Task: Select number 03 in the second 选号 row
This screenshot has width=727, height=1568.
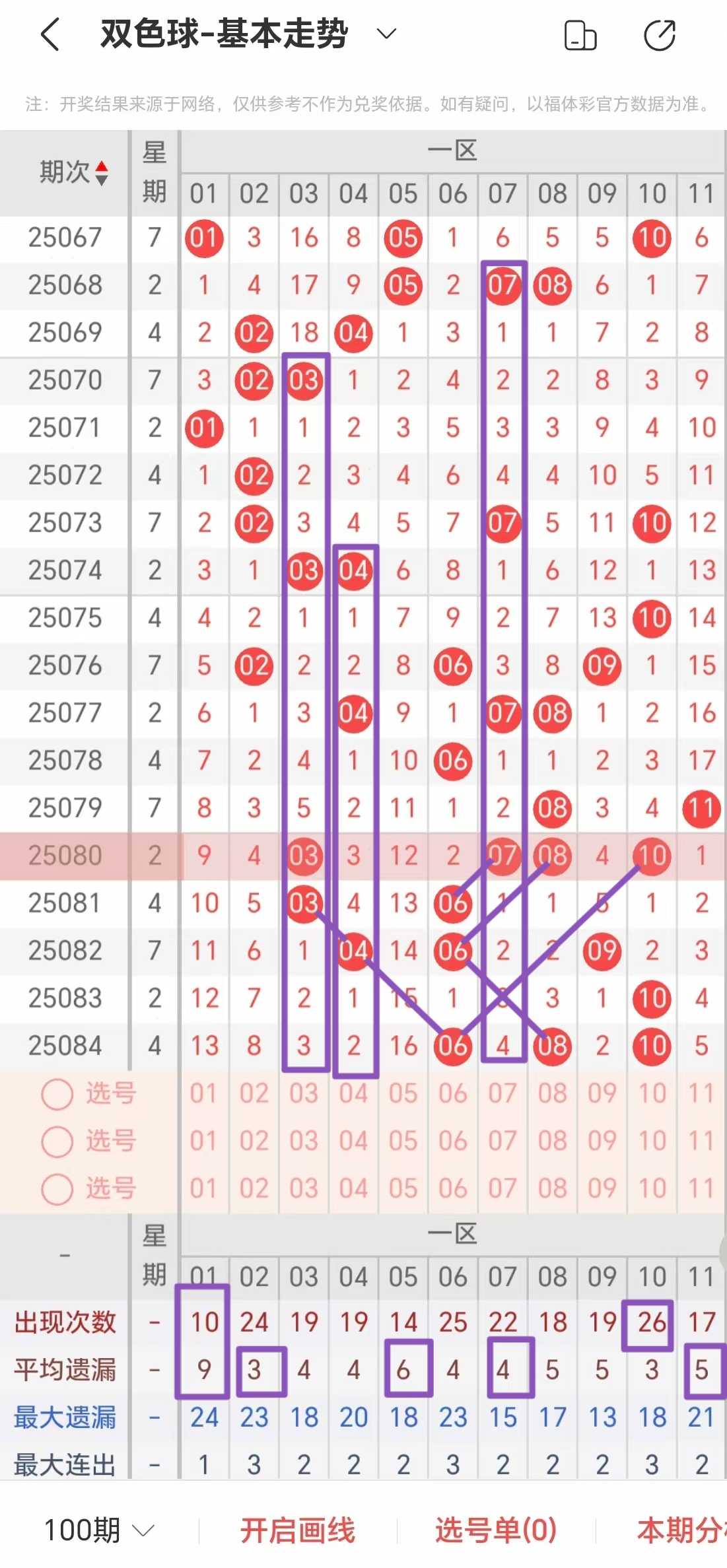Action: coord(303,1140)
